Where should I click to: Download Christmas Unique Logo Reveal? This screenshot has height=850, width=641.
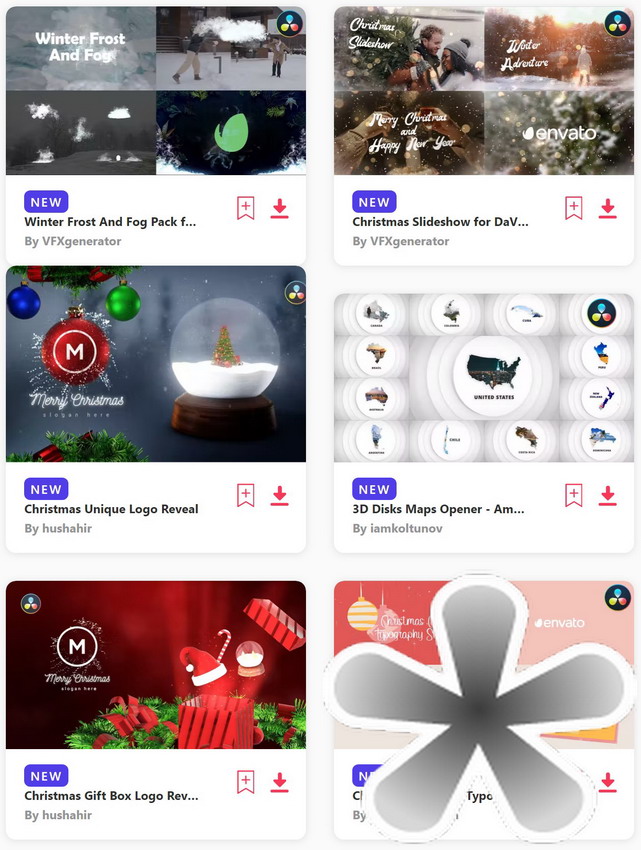click(x=280, y=495)
